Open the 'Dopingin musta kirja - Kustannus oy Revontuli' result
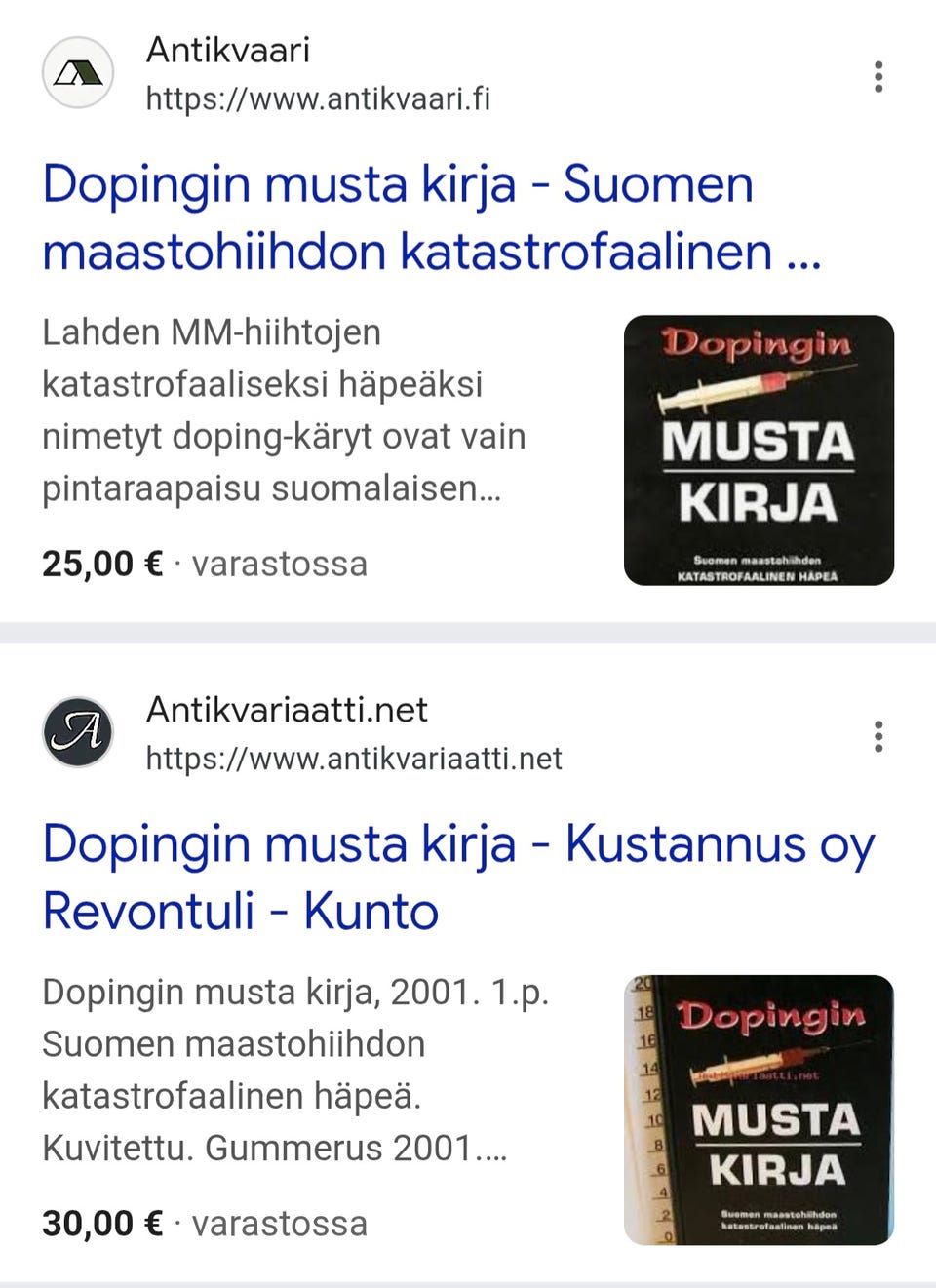The image size is (936, 1288). tap(458, 877)
